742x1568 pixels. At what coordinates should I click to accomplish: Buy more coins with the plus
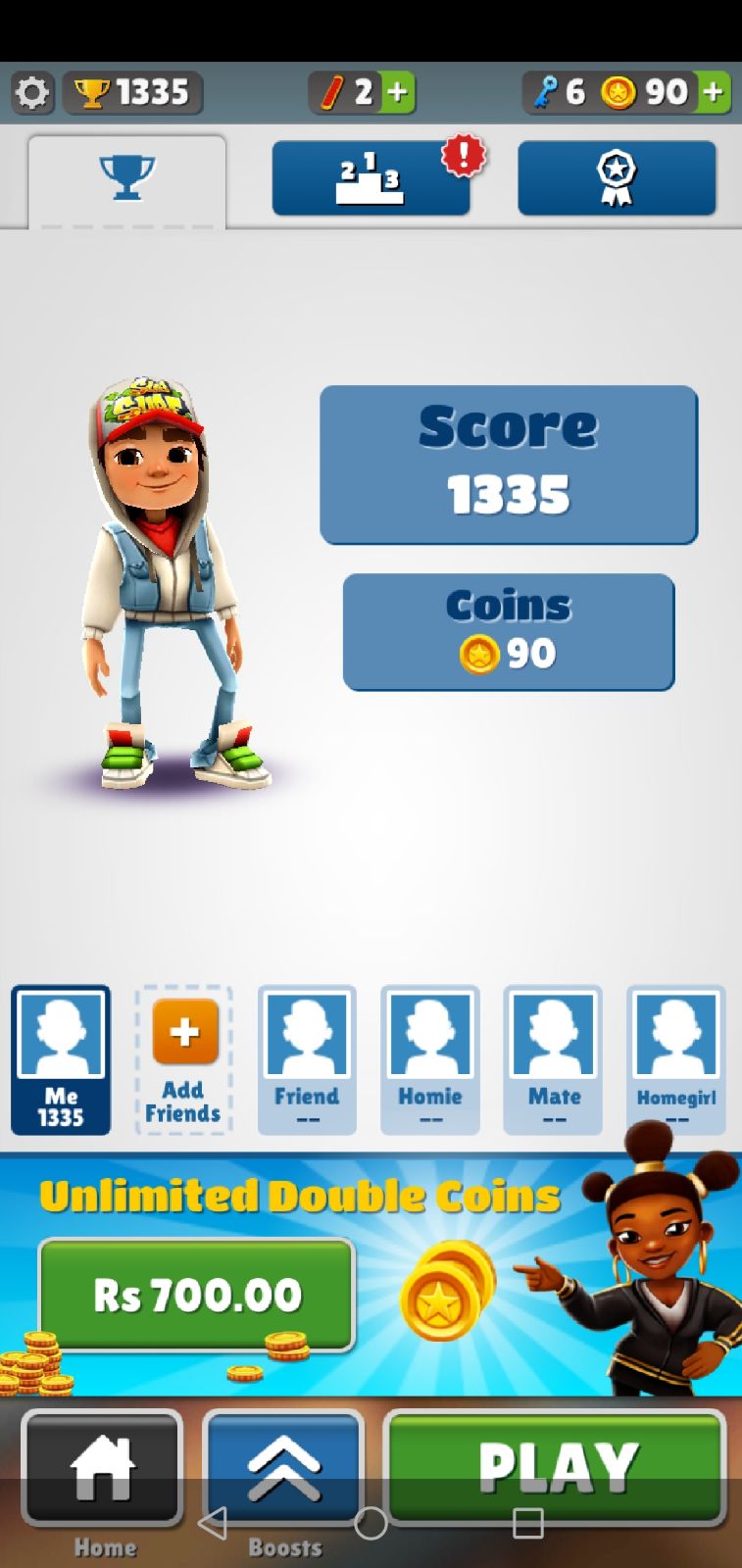[x=714, y=93]
